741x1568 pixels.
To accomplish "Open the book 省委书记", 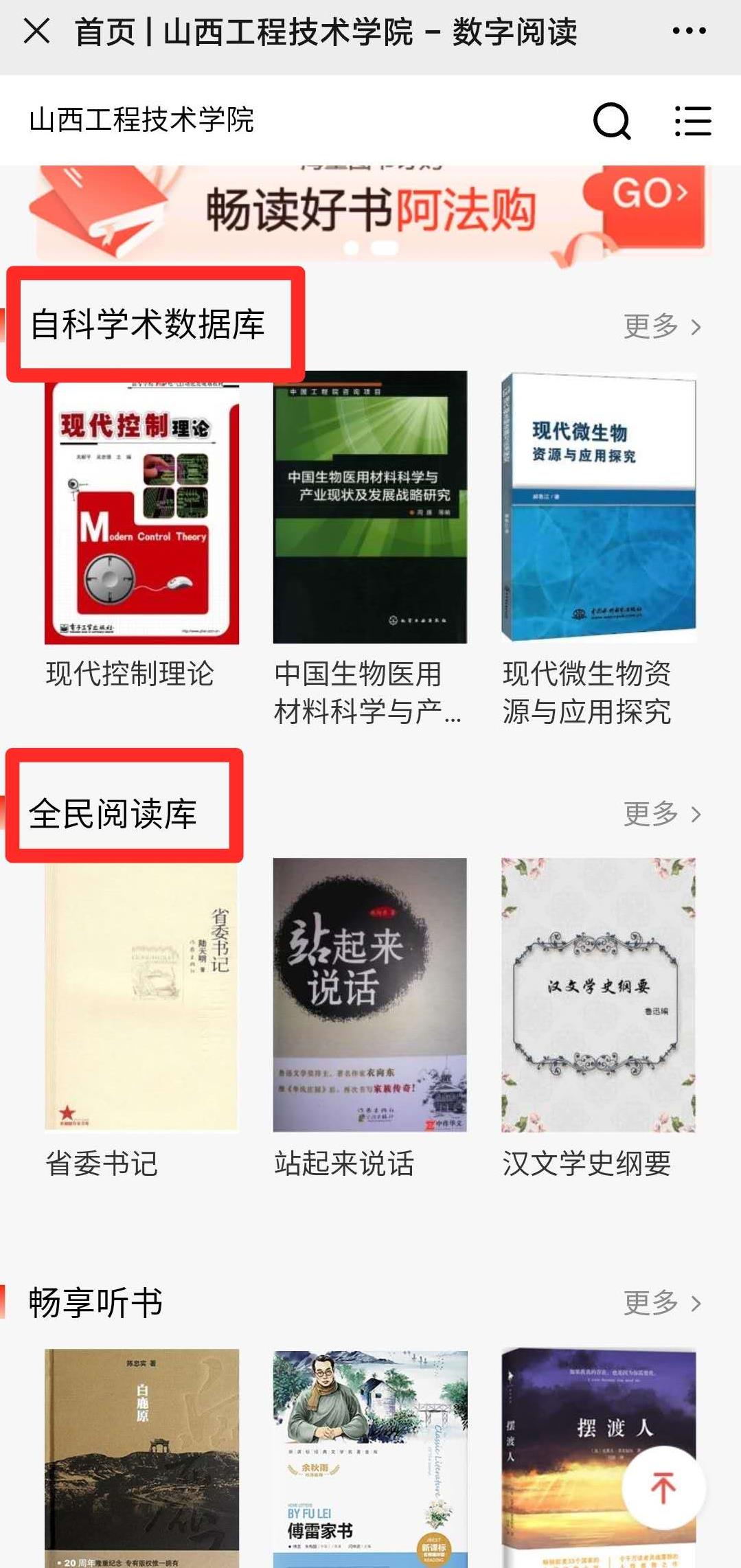I will 141,995.
